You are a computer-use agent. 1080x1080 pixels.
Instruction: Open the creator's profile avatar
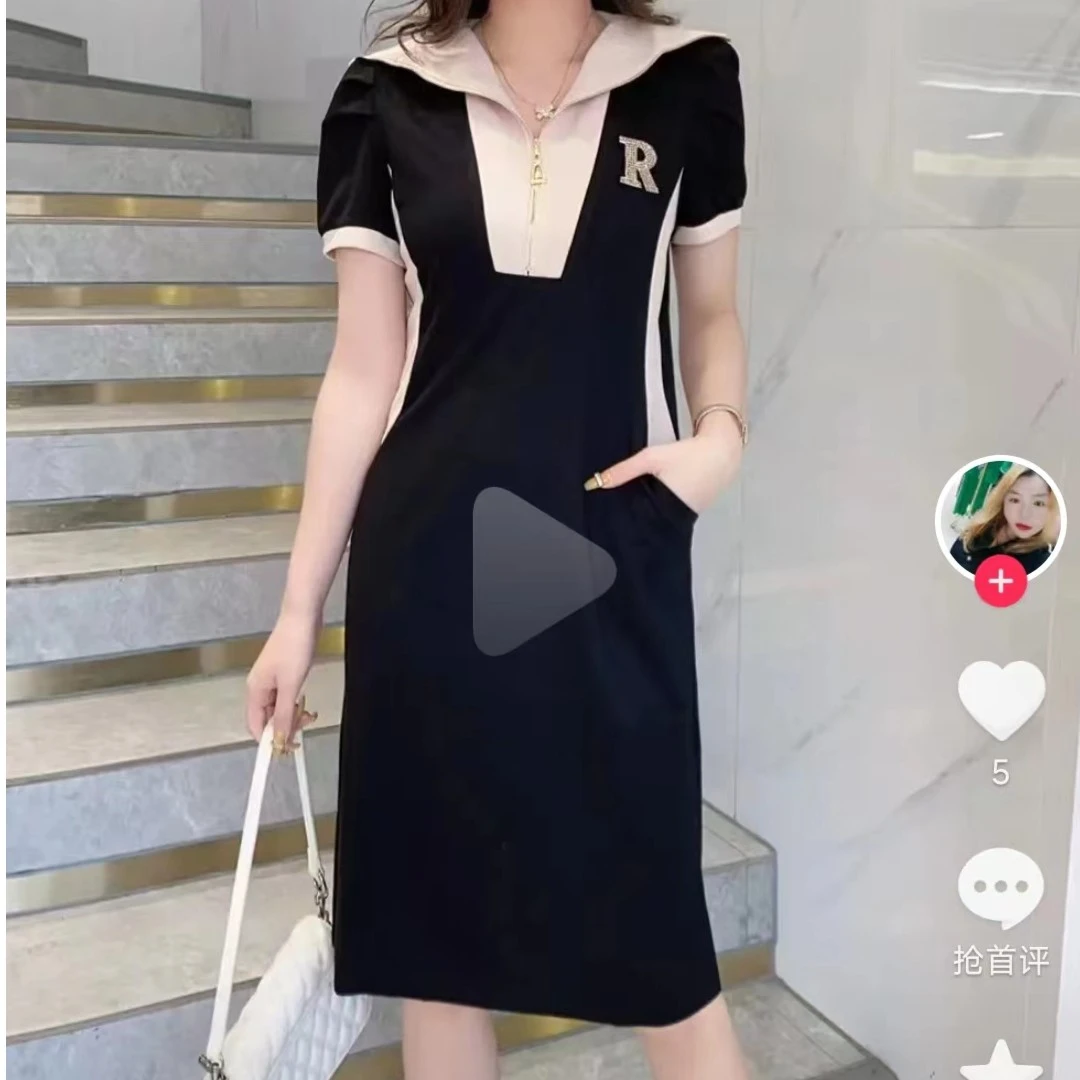click(1000, 519)
